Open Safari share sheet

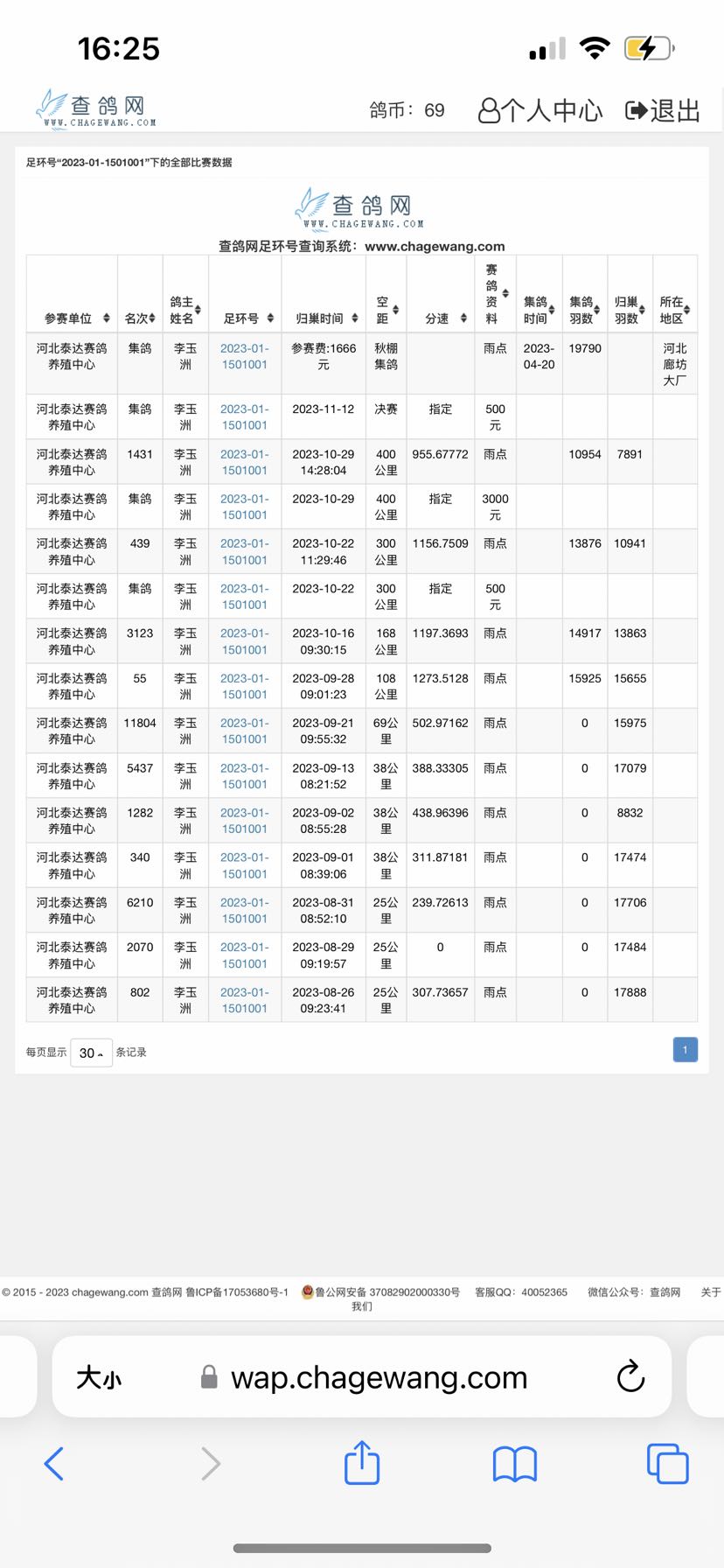point(362,1462)
